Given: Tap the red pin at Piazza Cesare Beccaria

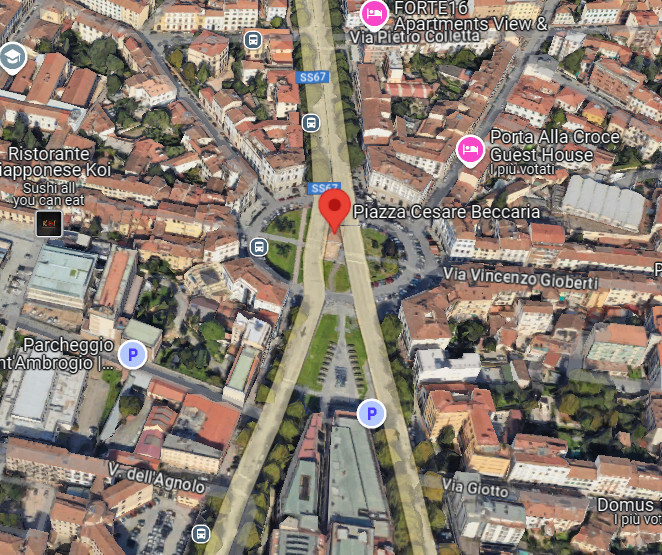Looking at the screenshot, I should (334, 210).
